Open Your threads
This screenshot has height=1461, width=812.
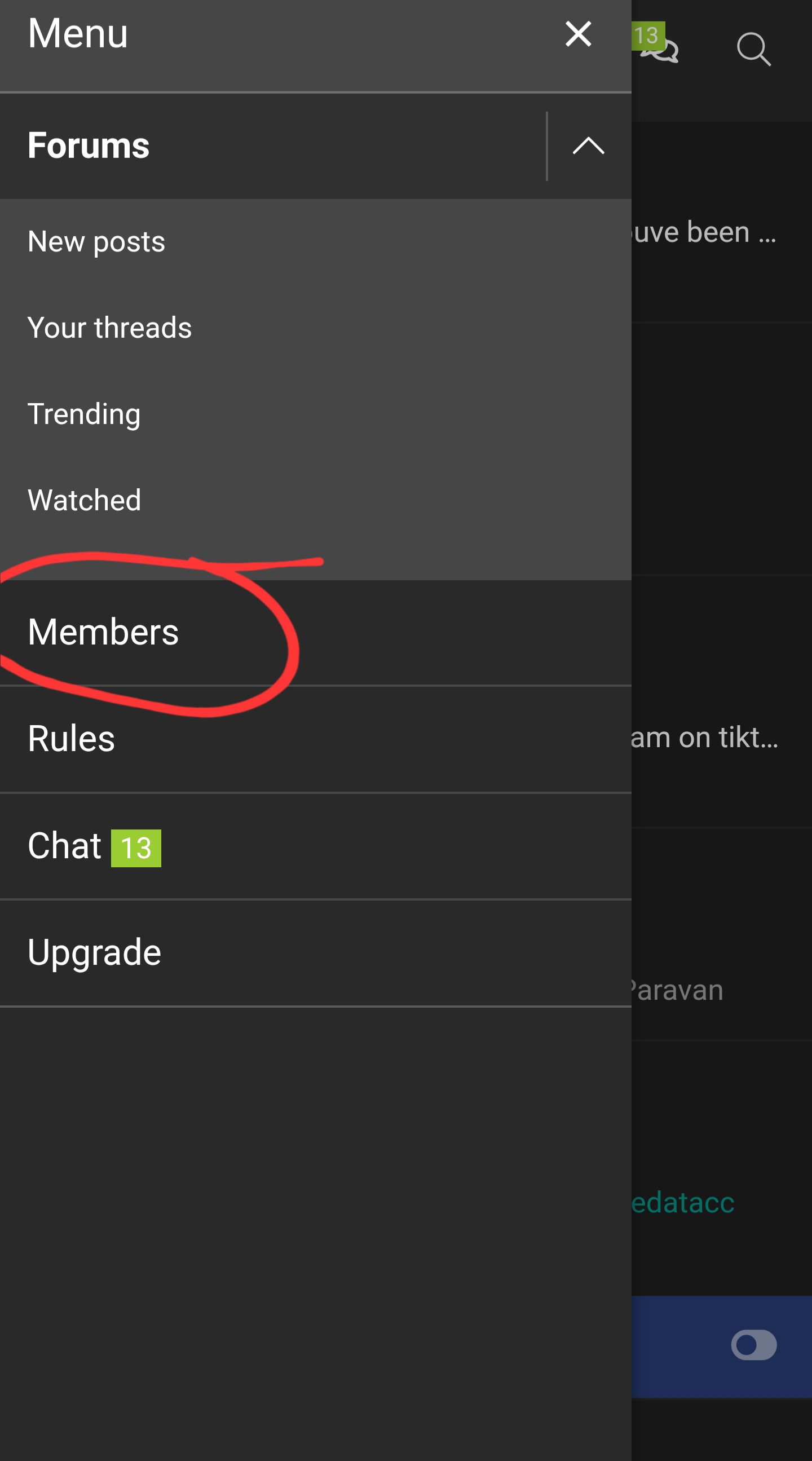click(x=109, y=328)
